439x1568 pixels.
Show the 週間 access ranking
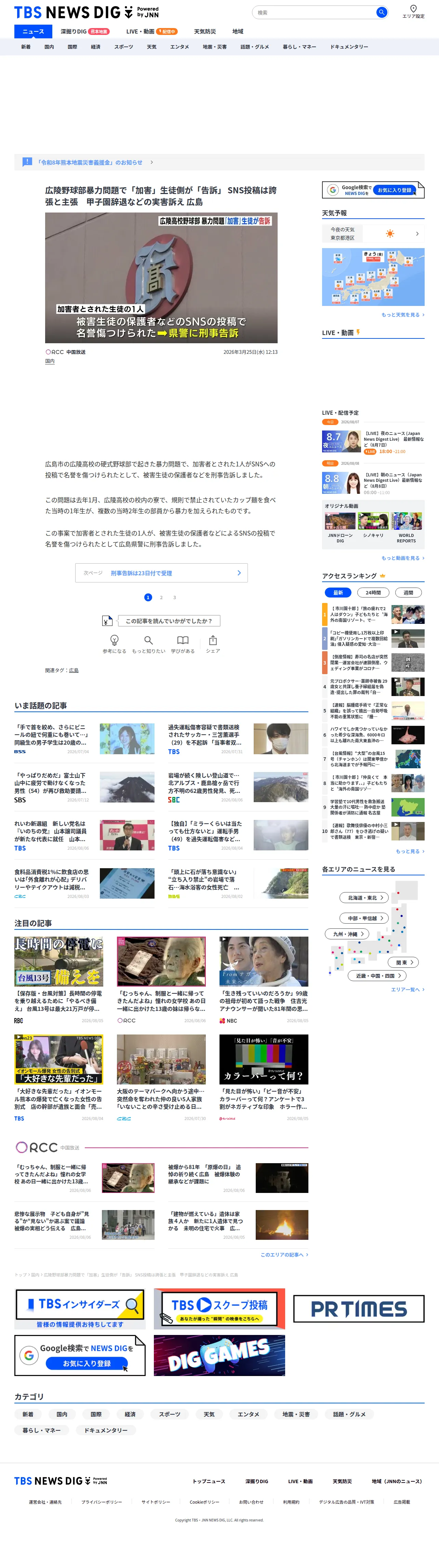(x=408, y=592)
